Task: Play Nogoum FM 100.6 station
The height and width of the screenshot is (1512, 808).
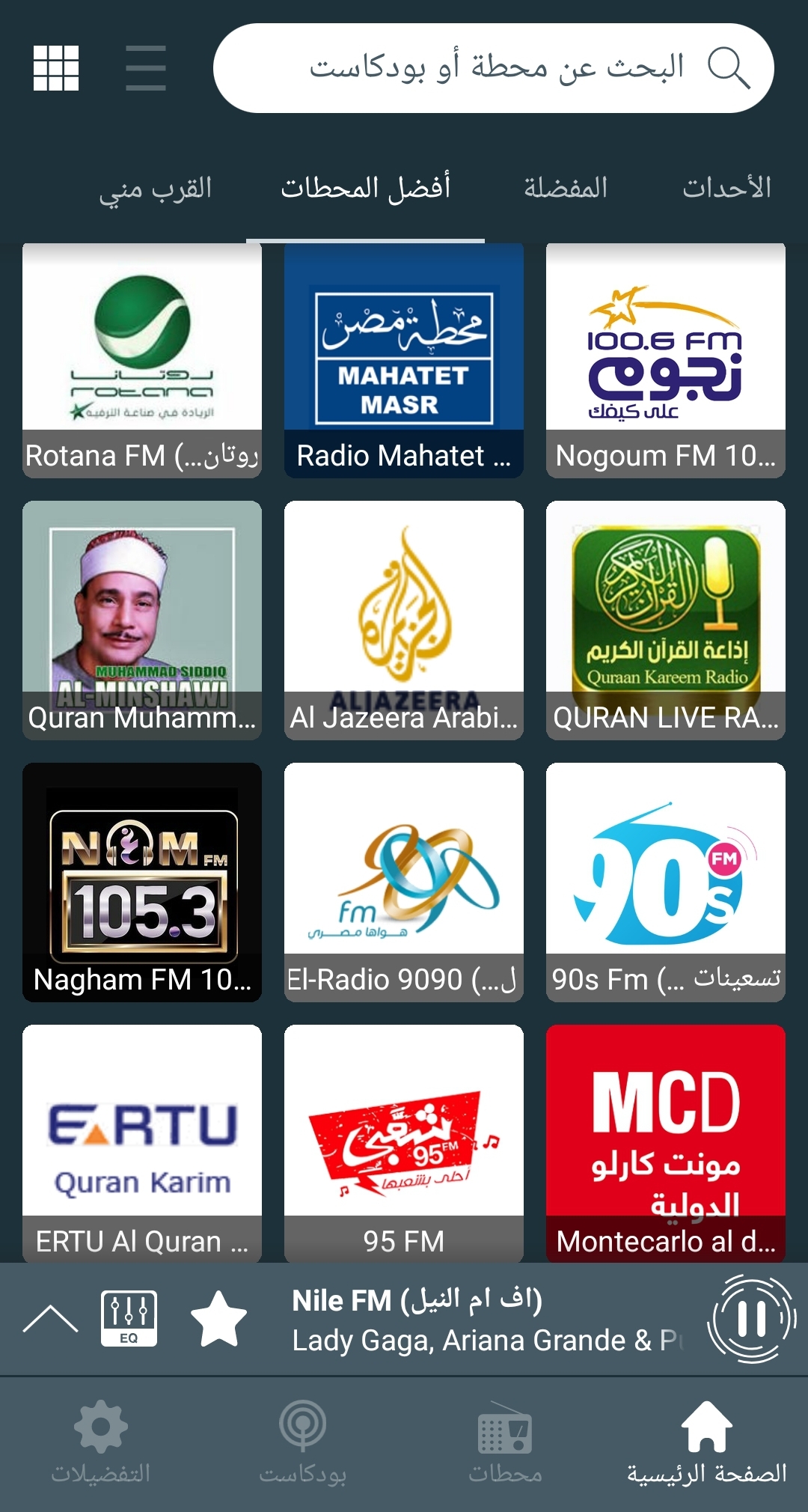Action: [666, 359]
